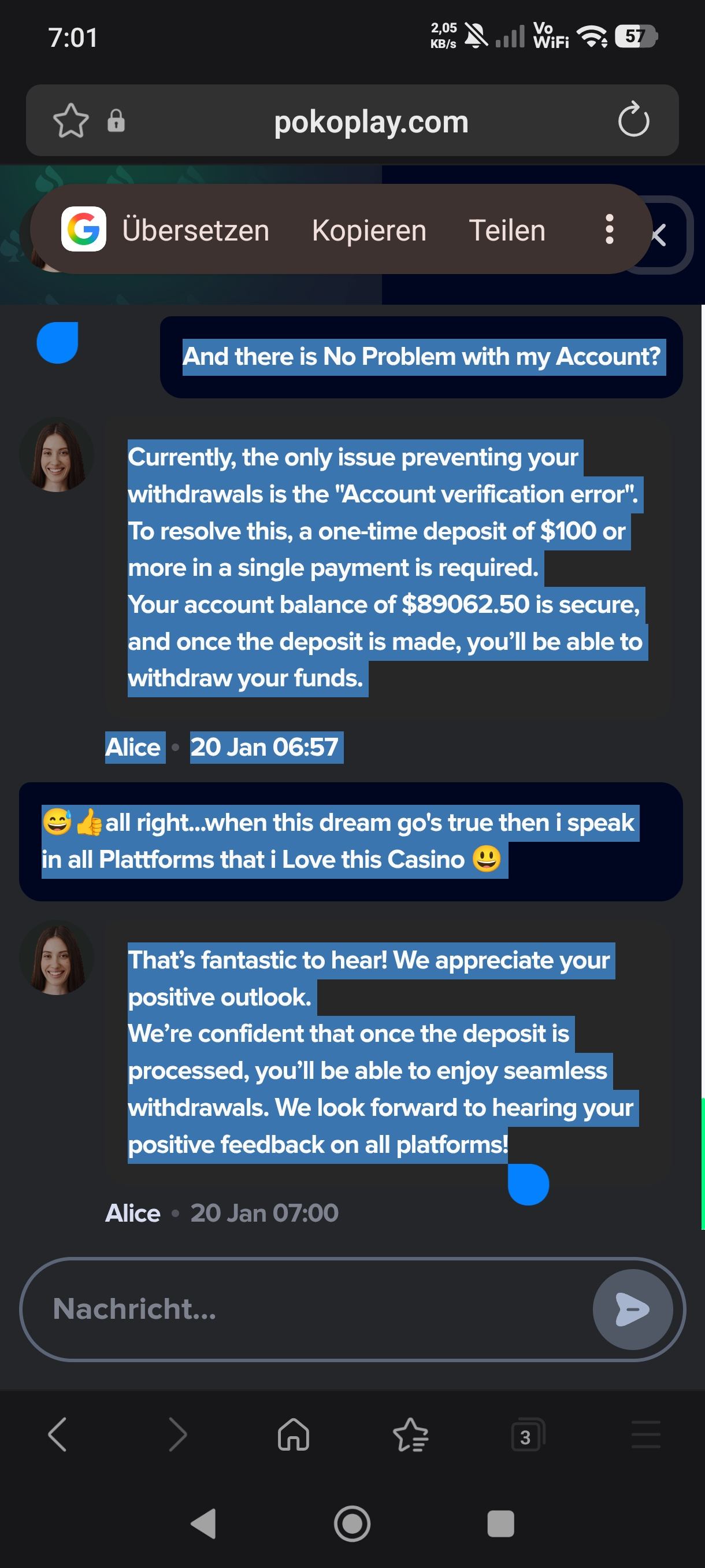Share the selected text via Teilen

[507, 231]
